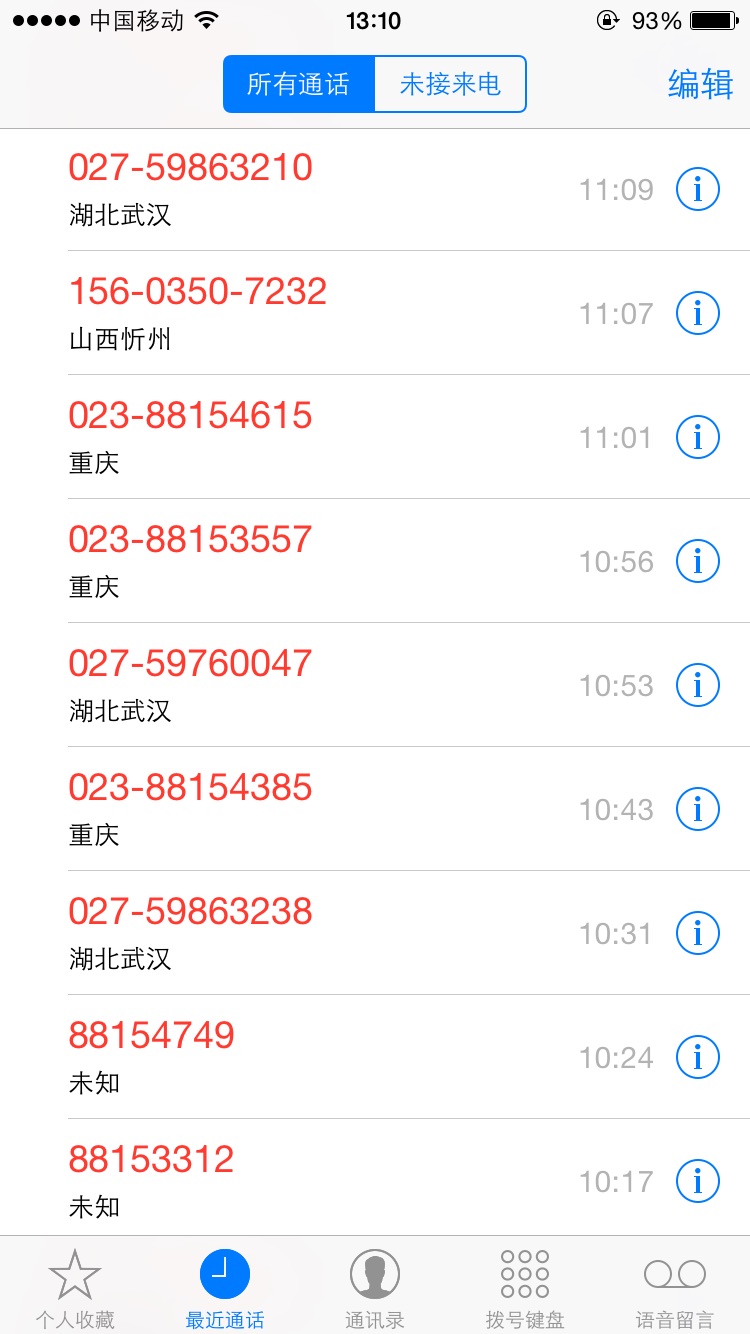Switch to the 拨号键盘 keypad tab
Image resolution: width=750 pixels, height=1334 pixels.
pyautogui.click(x=525, y=1288)
